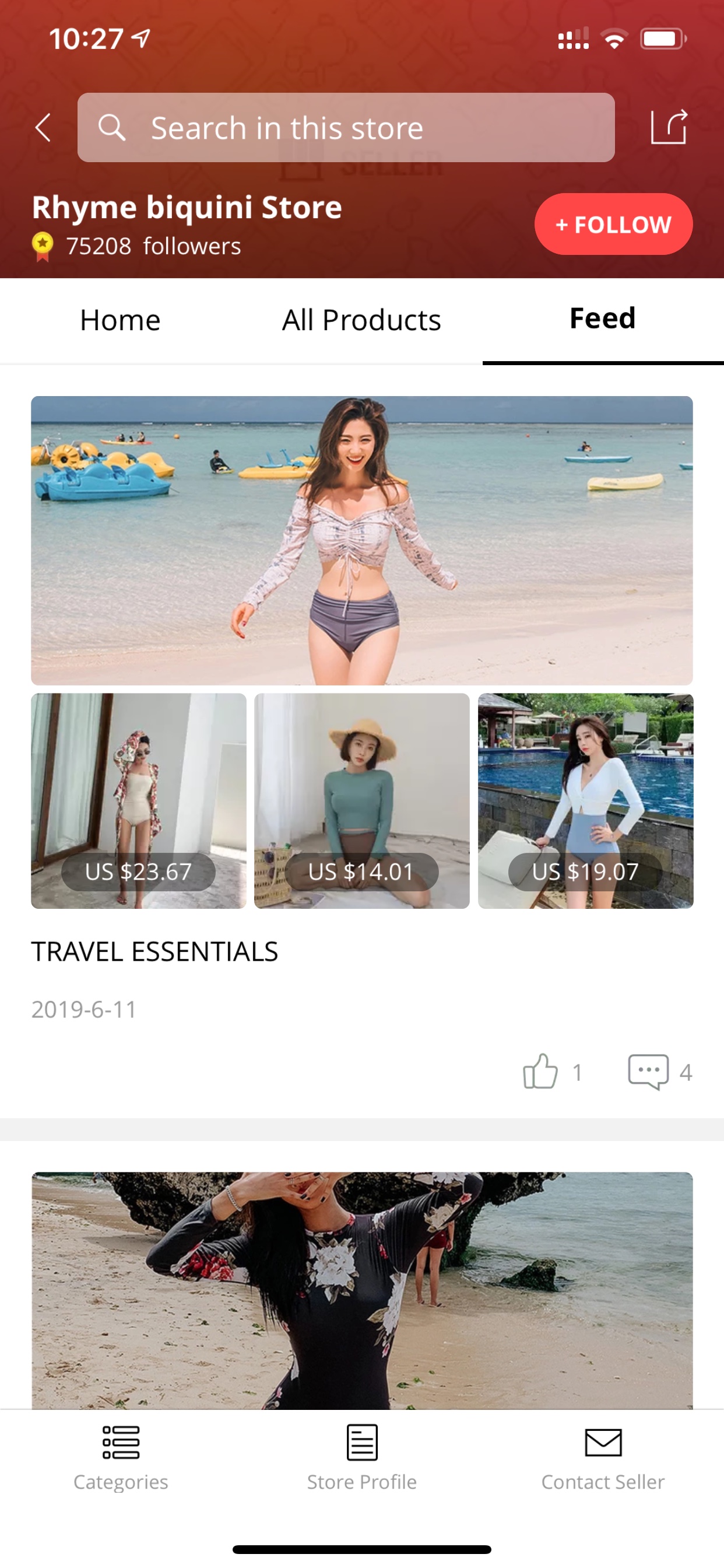Open the floral swimsuit feed post
The image size is (724, 1568).
click(362, 1290)
